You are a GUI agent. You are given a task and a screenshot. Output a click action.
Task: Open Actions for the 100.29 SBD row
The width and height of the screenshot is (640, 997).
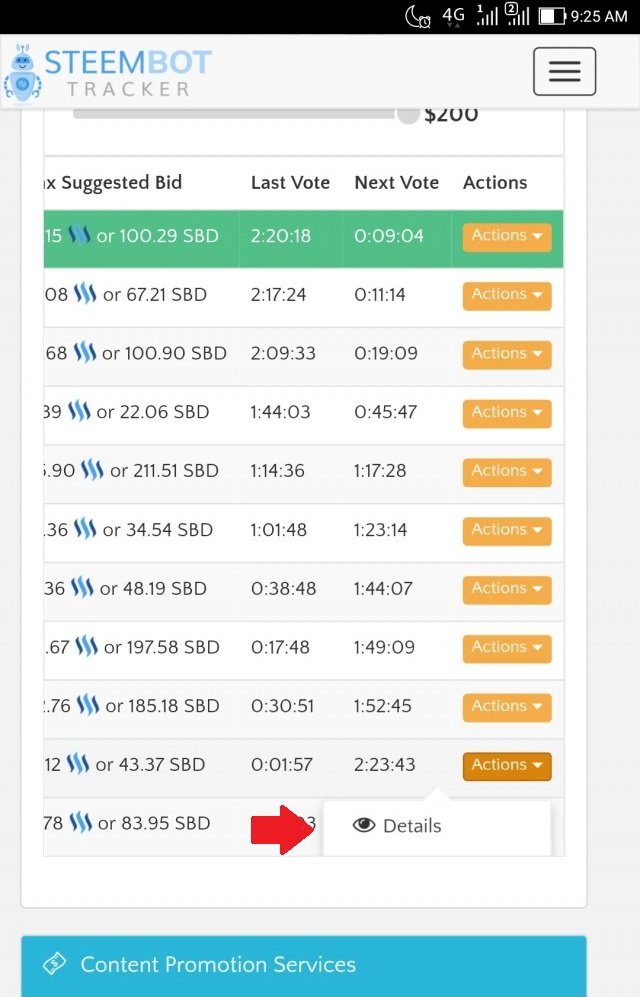(506, 237)
